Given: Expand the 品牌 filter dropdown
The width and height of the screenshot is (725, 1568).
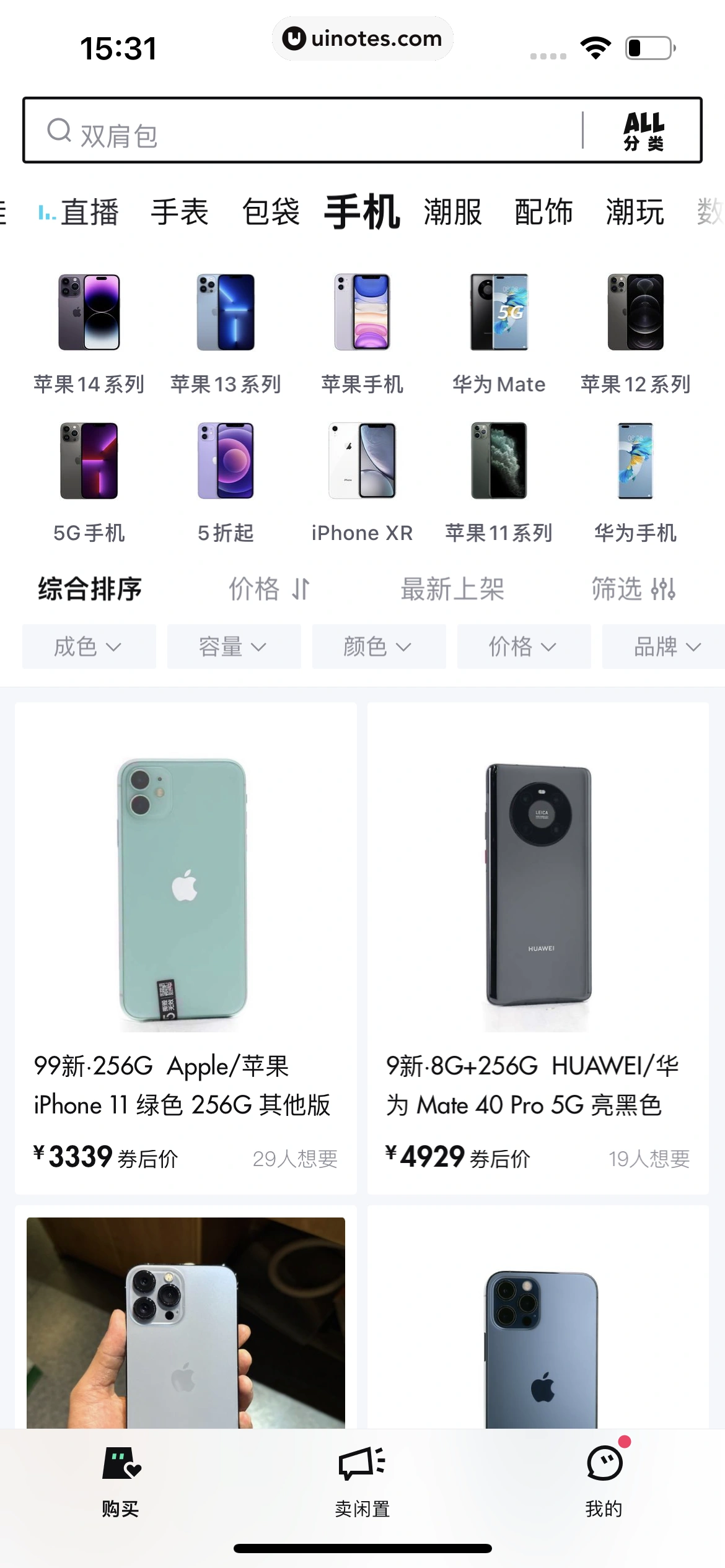Looking at the screenshot, I should click(x=662, y=647).
